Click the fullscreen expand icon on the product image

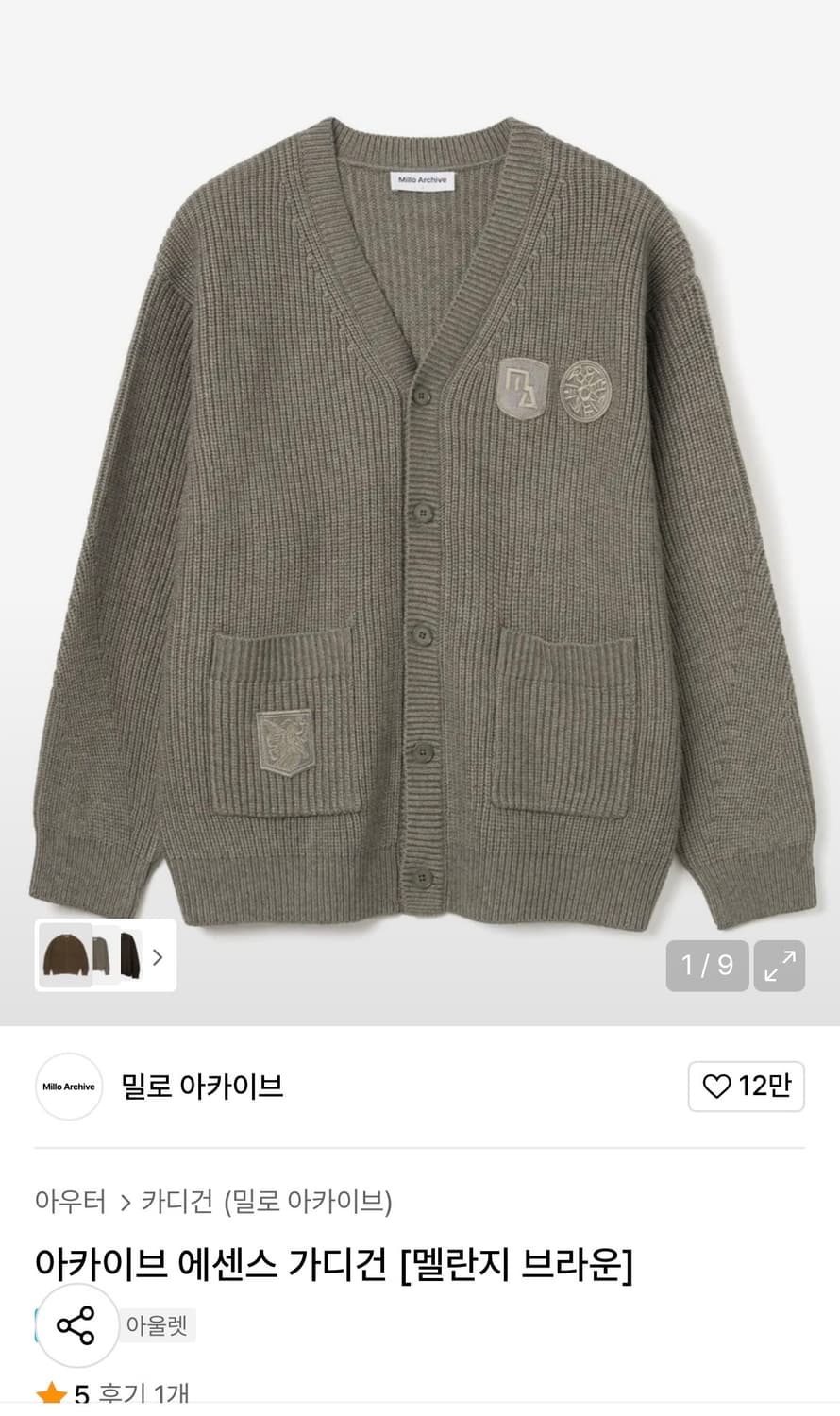coord(779,966)
